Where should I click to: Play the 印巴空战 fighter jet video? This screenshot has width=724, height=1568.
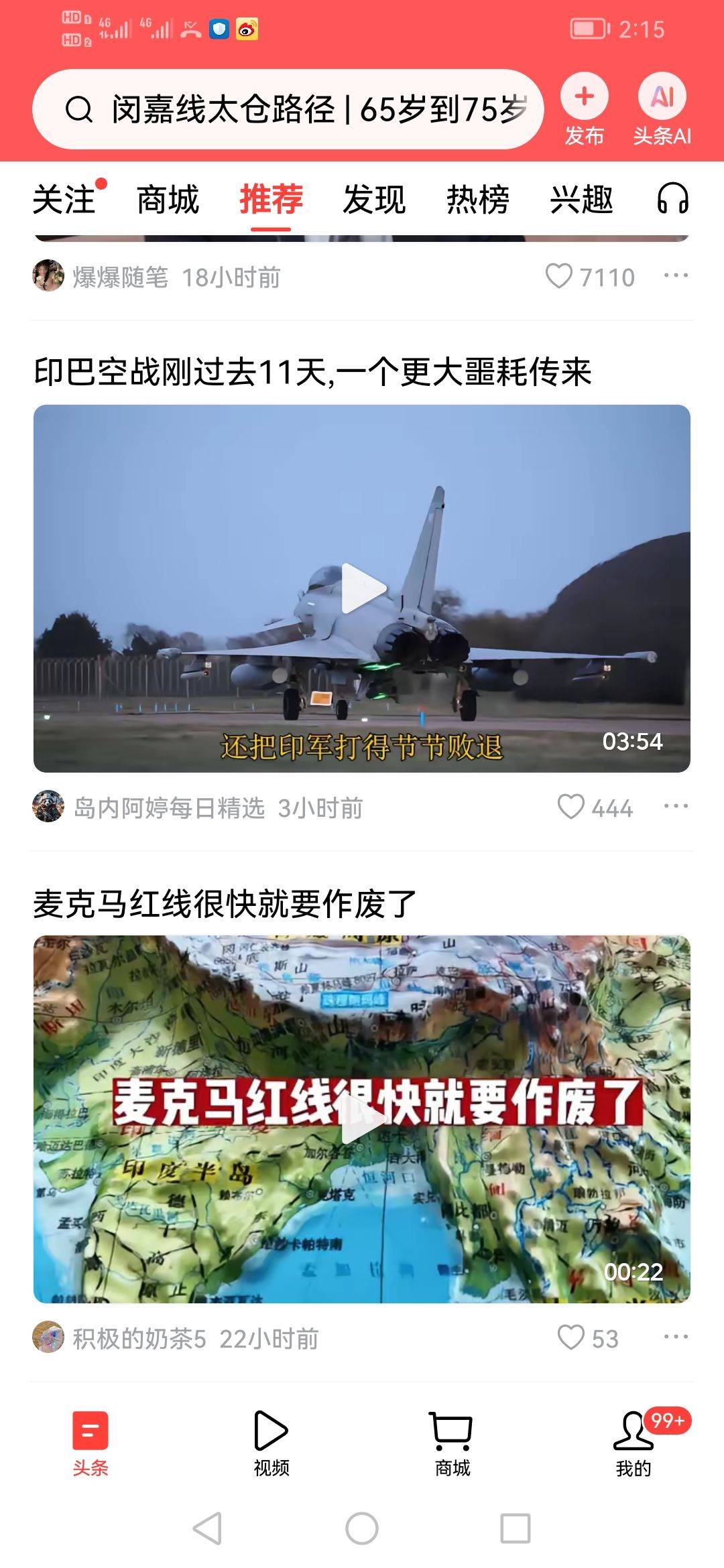tap(363, 588)
